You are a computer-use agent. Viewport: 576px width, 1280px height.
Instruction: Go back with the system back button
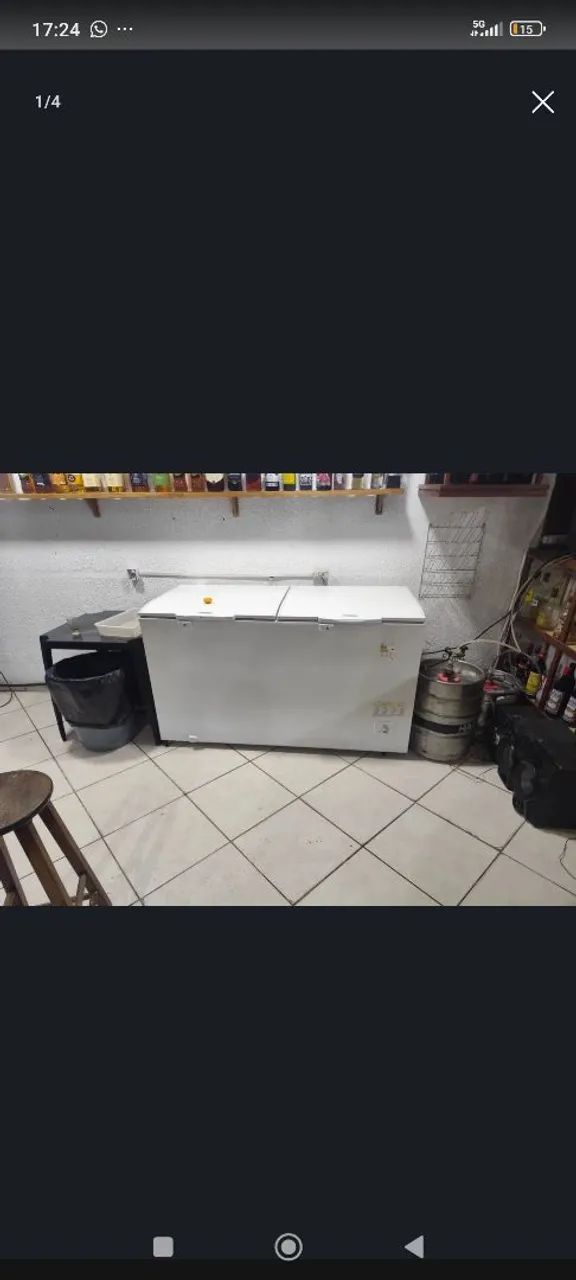tap(414, 1246)
